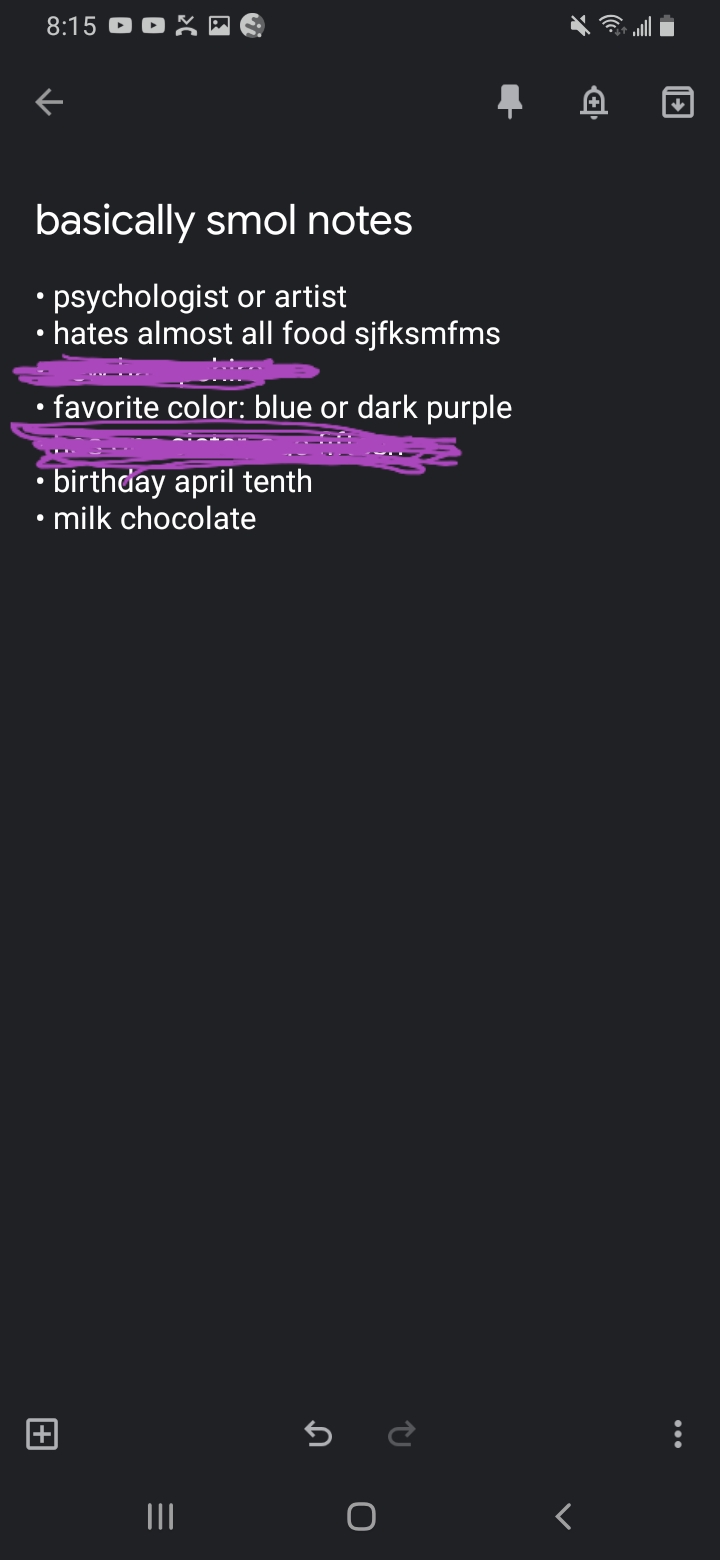Edit the note title 'basically smol notes'
This screenshot has height=1560, width=720.
click(x=224, y=220)
